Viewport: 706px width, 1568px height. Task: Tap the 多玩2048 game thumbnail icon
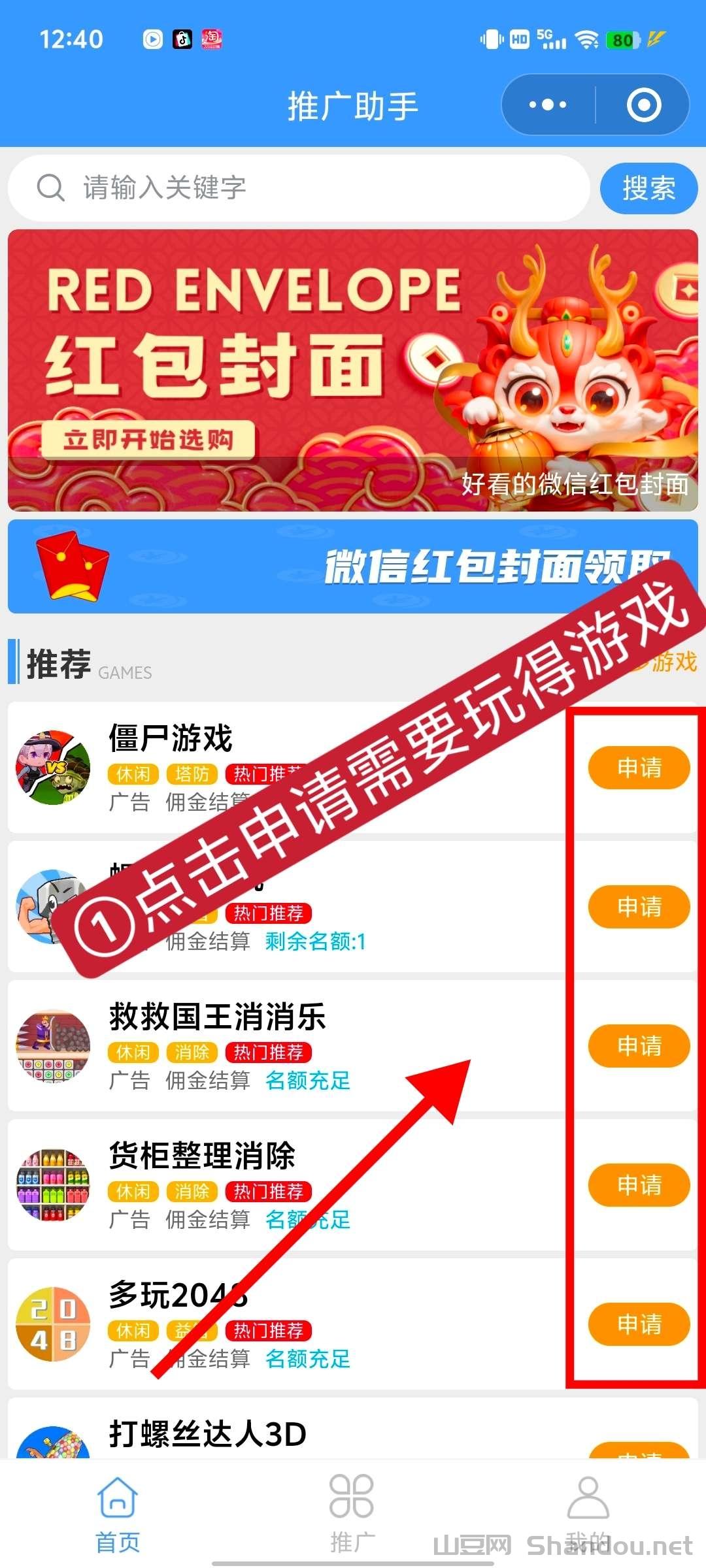tap(54, 1323)
